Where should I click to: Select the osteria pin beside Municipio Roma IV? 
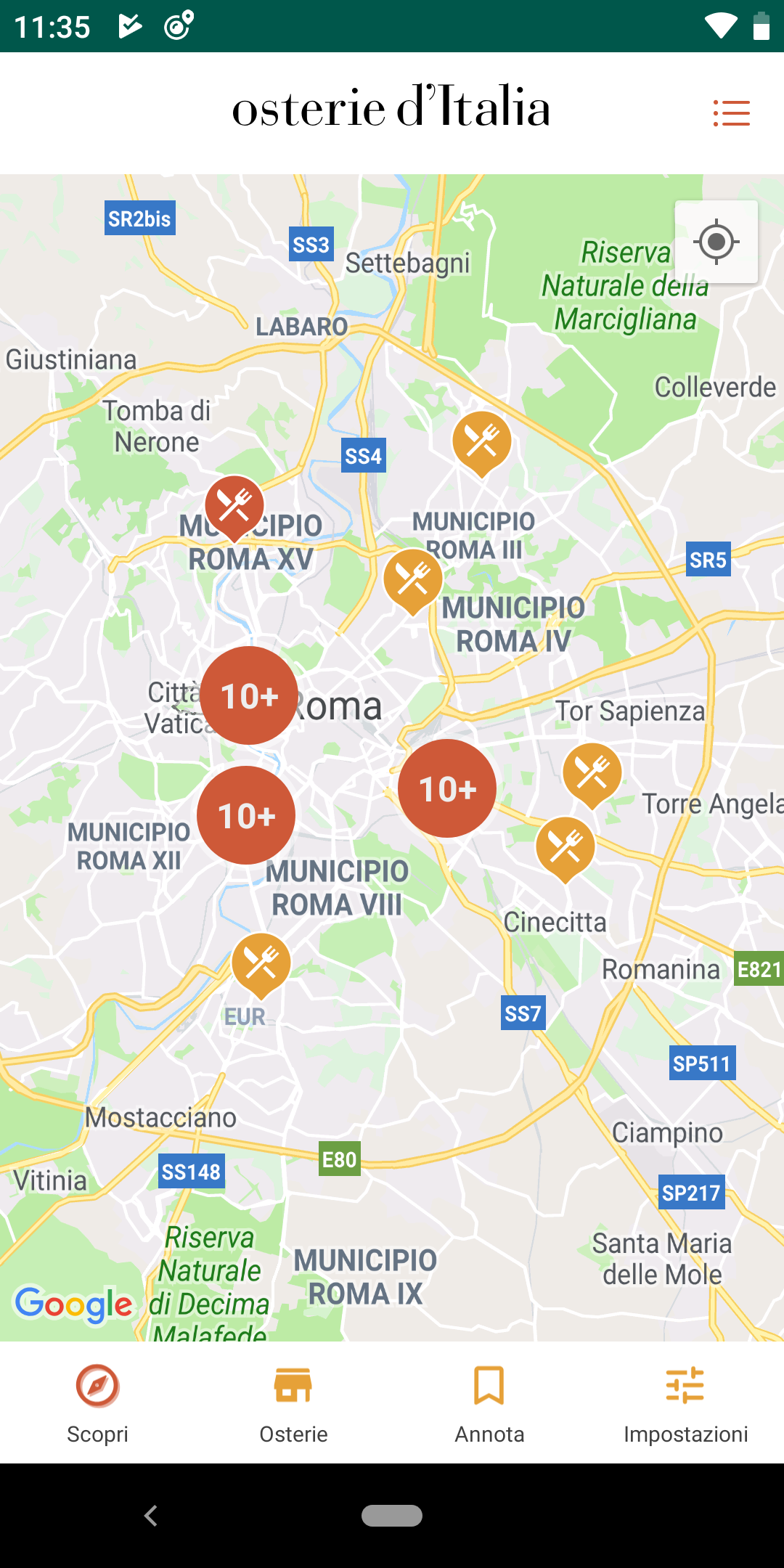[x=412, y=581]
